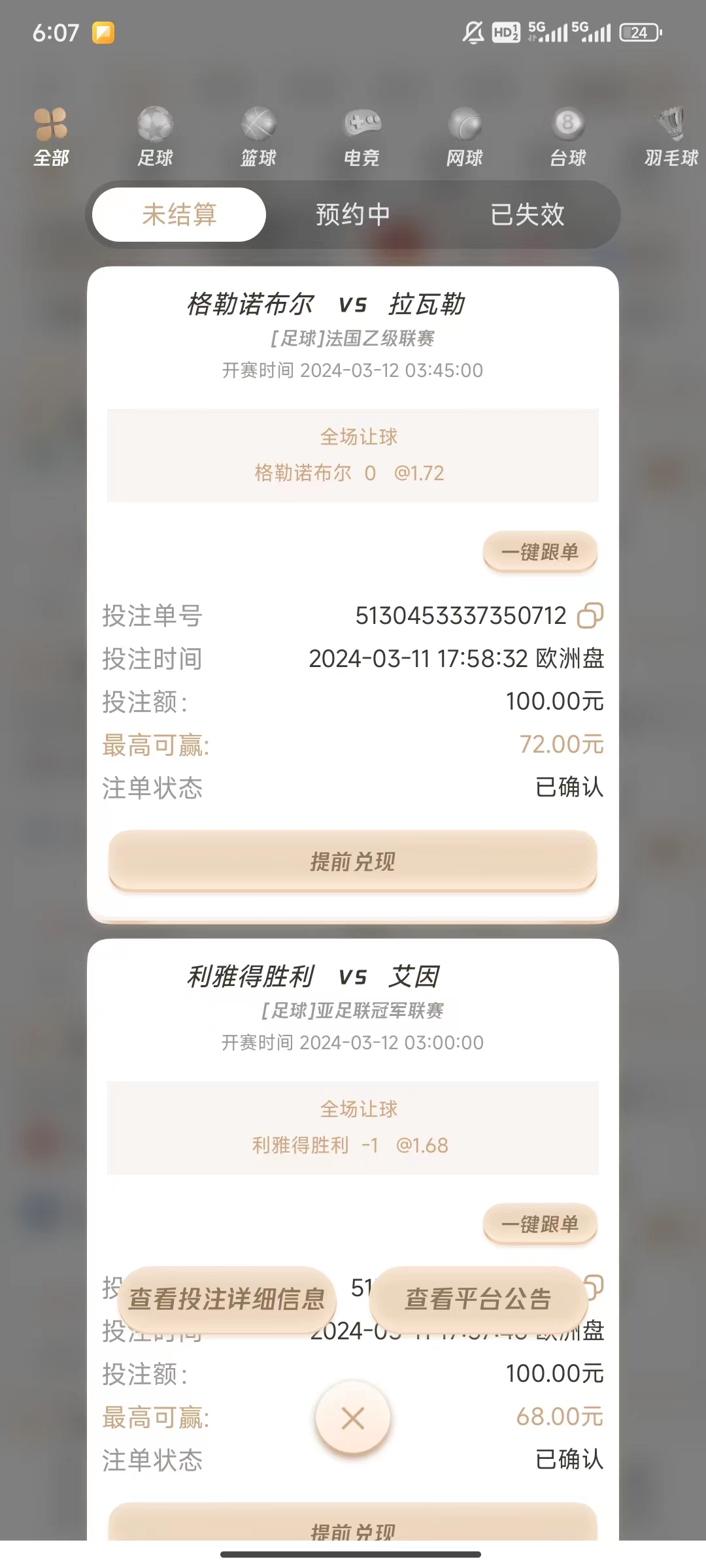
Task: Open the 网球 category
Action: (x=464, y=136)
